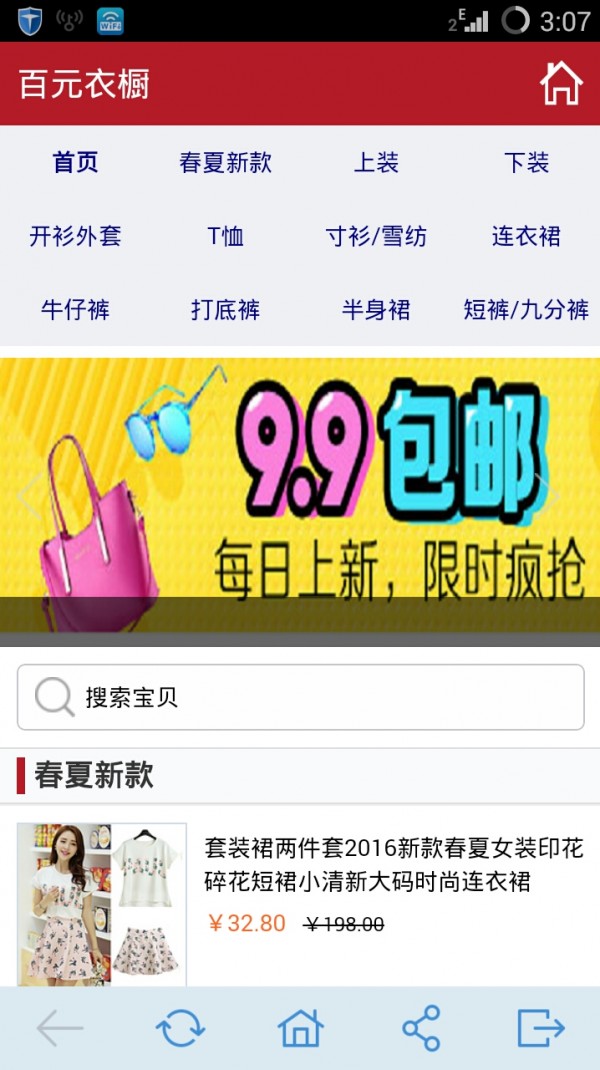Image resolution: width=600 pixels, height=1070 pixels.
Task: Tap the home icon in the red header
Action: click(x=560, y=84)
